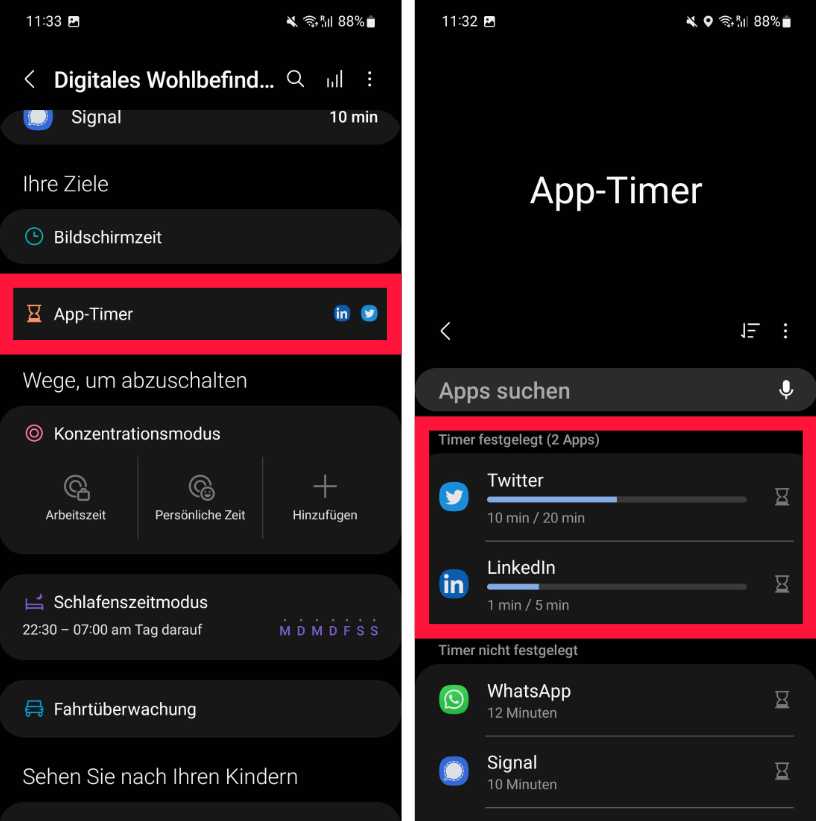This screenshot has width=816, height=821.
Task: Edit the Twitter timer hourglass
Action: pyautogui.click(x=782, y=497)
